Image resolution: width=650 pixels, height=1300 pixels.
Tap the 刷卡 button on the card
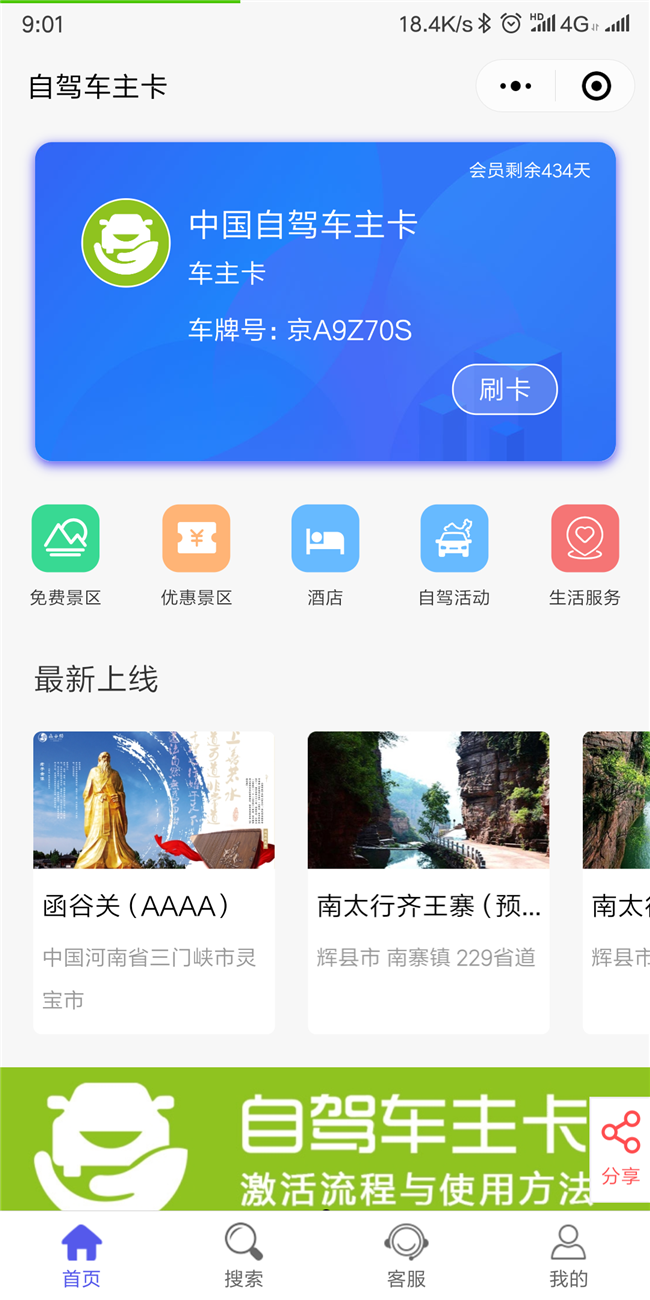pos(504,389)
